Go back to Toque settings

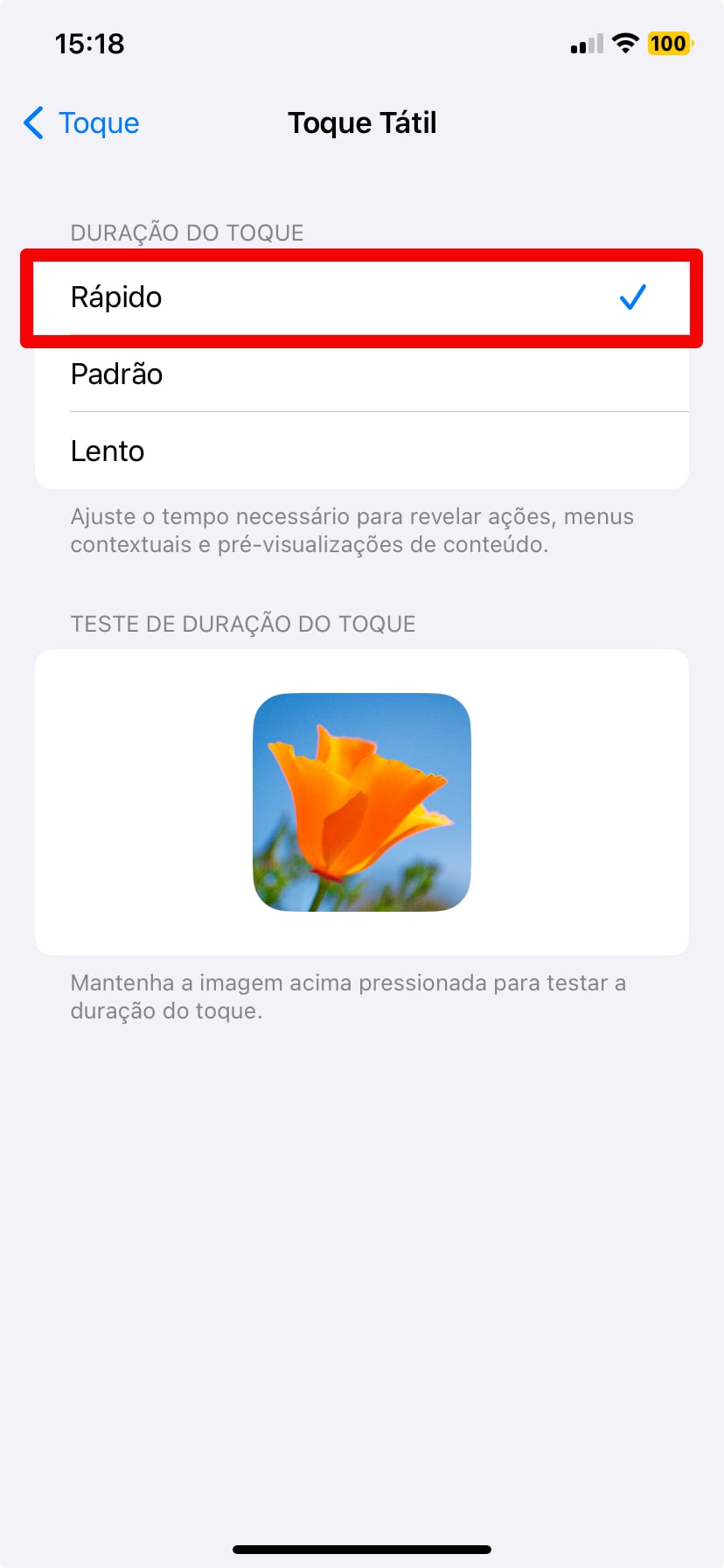click(81, 123)
